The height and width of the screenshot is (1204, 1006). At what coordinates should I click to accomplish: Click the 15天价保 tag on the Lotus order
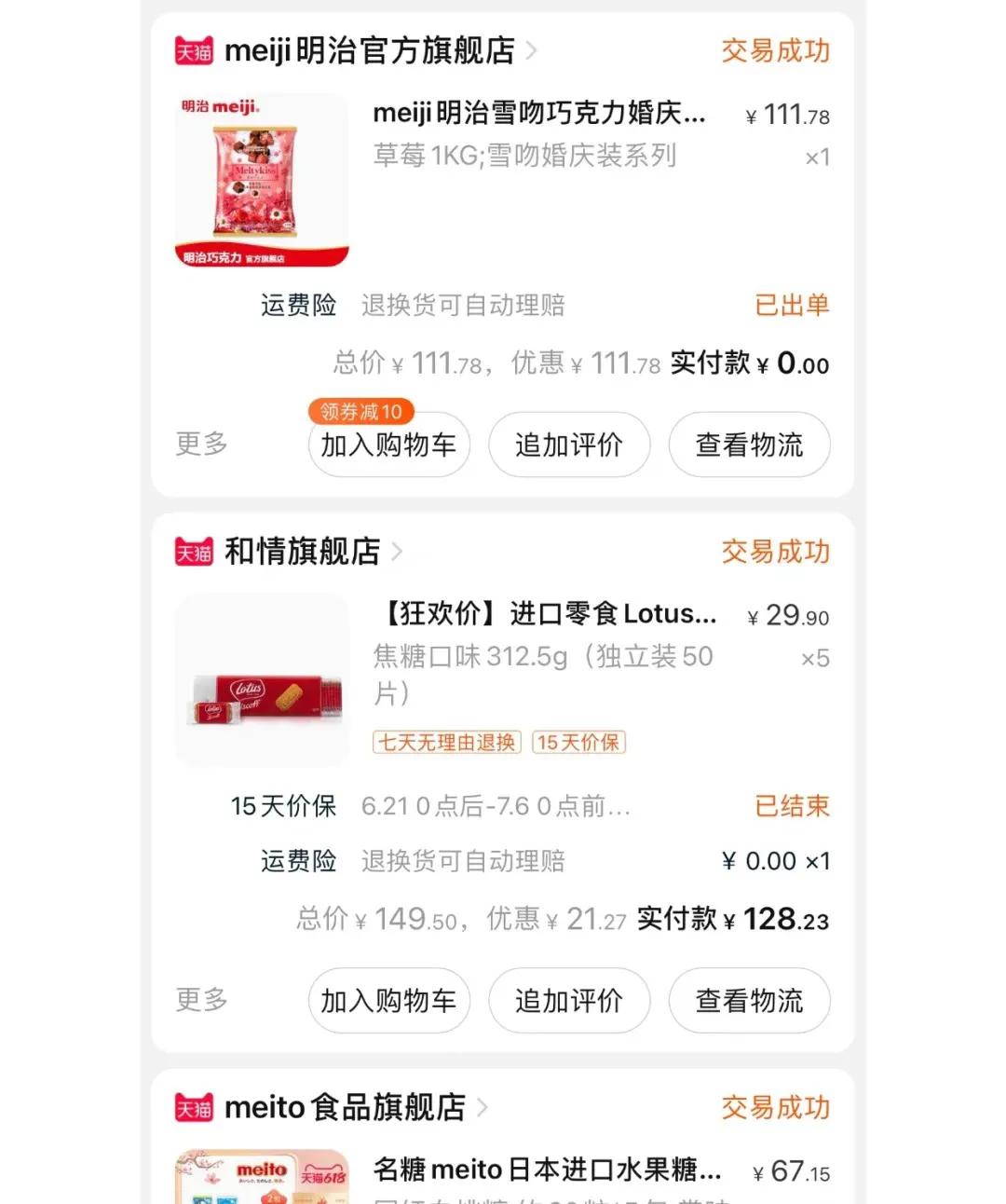578,743
